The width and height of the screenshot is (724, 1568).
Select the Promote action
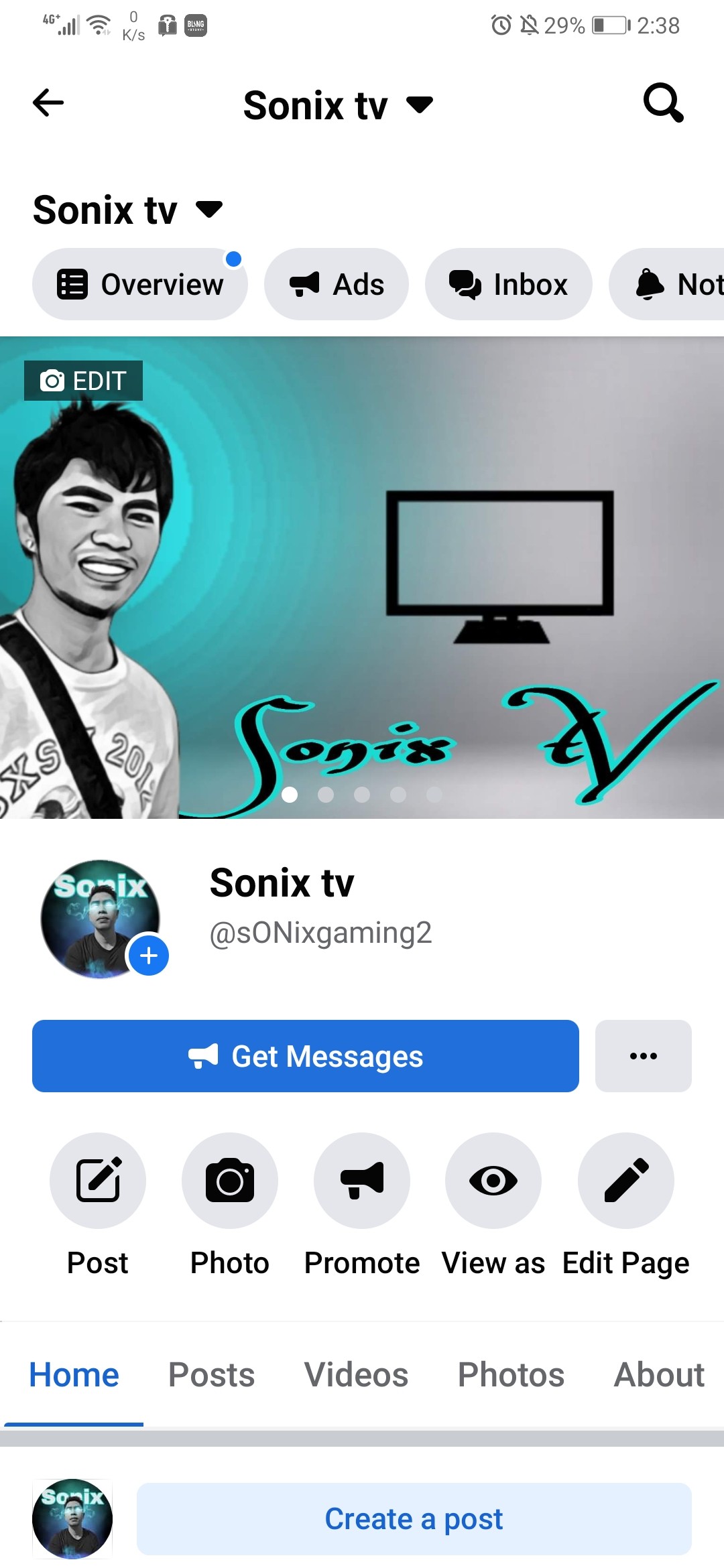[362, 1181]
